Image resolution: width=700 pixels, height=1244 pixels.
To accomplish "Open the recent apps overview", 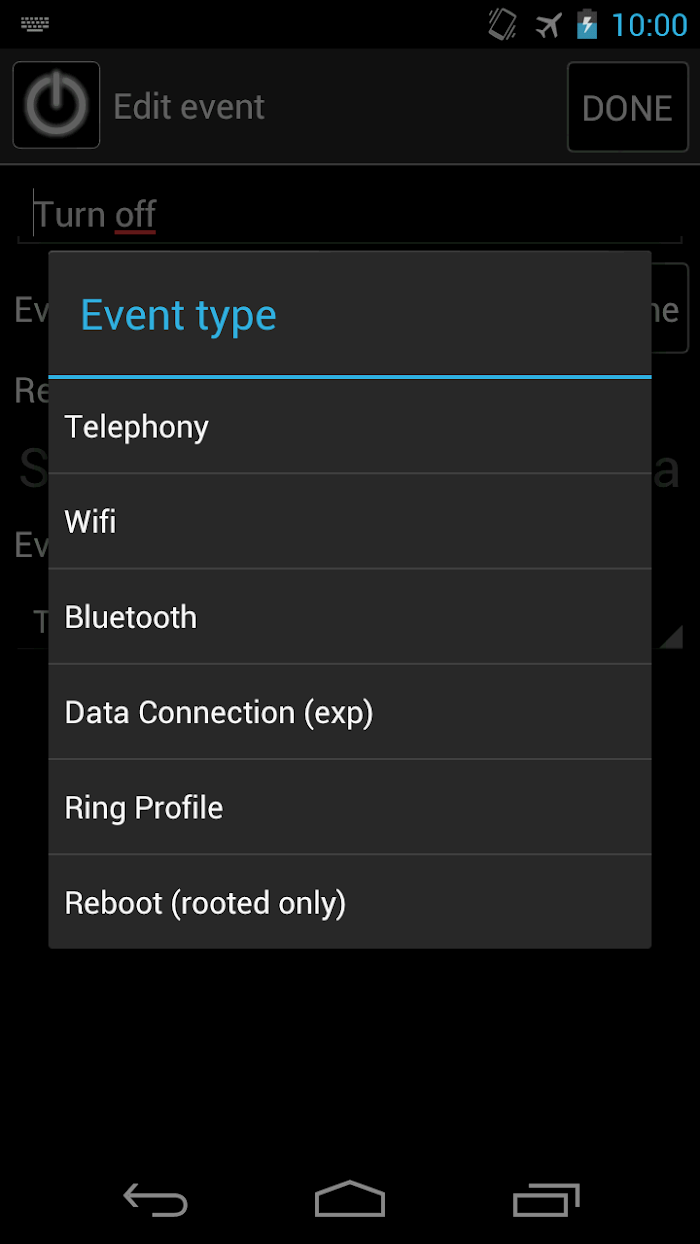I will click(546, 1199).
